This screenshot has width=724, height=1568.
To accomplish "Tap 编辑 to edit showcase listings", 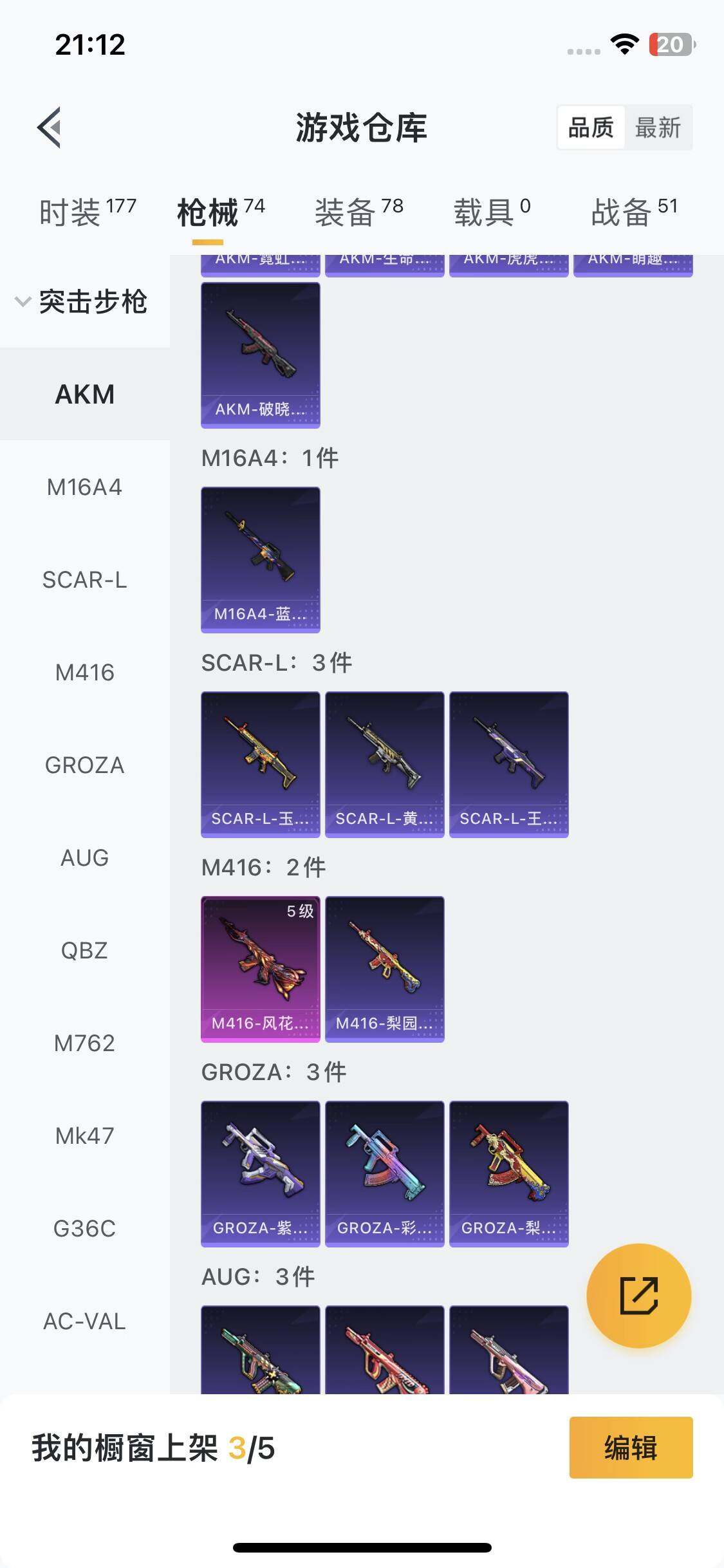I will 631,1448.
